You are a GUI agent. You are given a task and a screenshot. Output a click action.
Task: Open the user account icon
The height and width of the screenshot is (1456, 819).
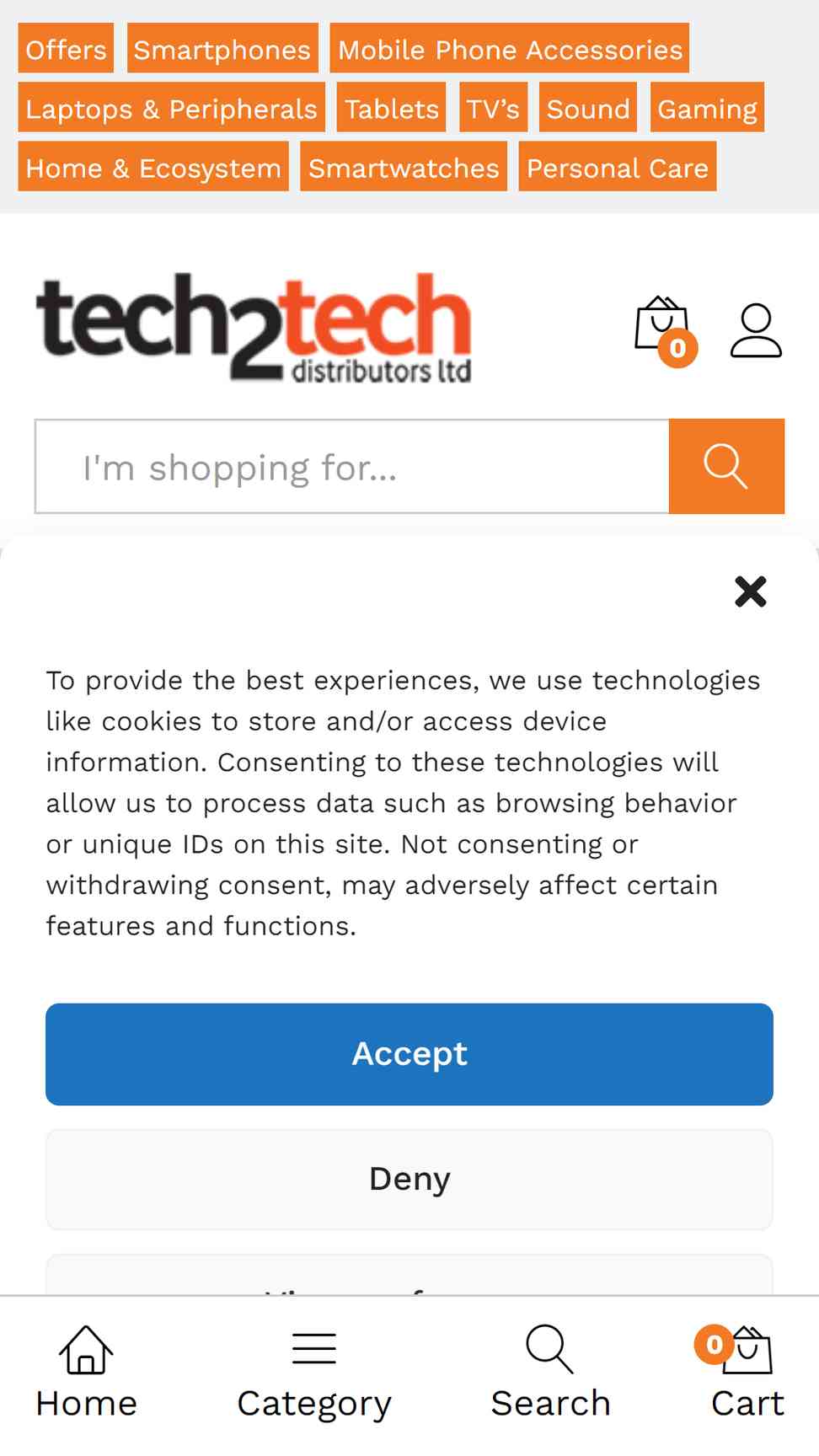[x=756, y=330]
